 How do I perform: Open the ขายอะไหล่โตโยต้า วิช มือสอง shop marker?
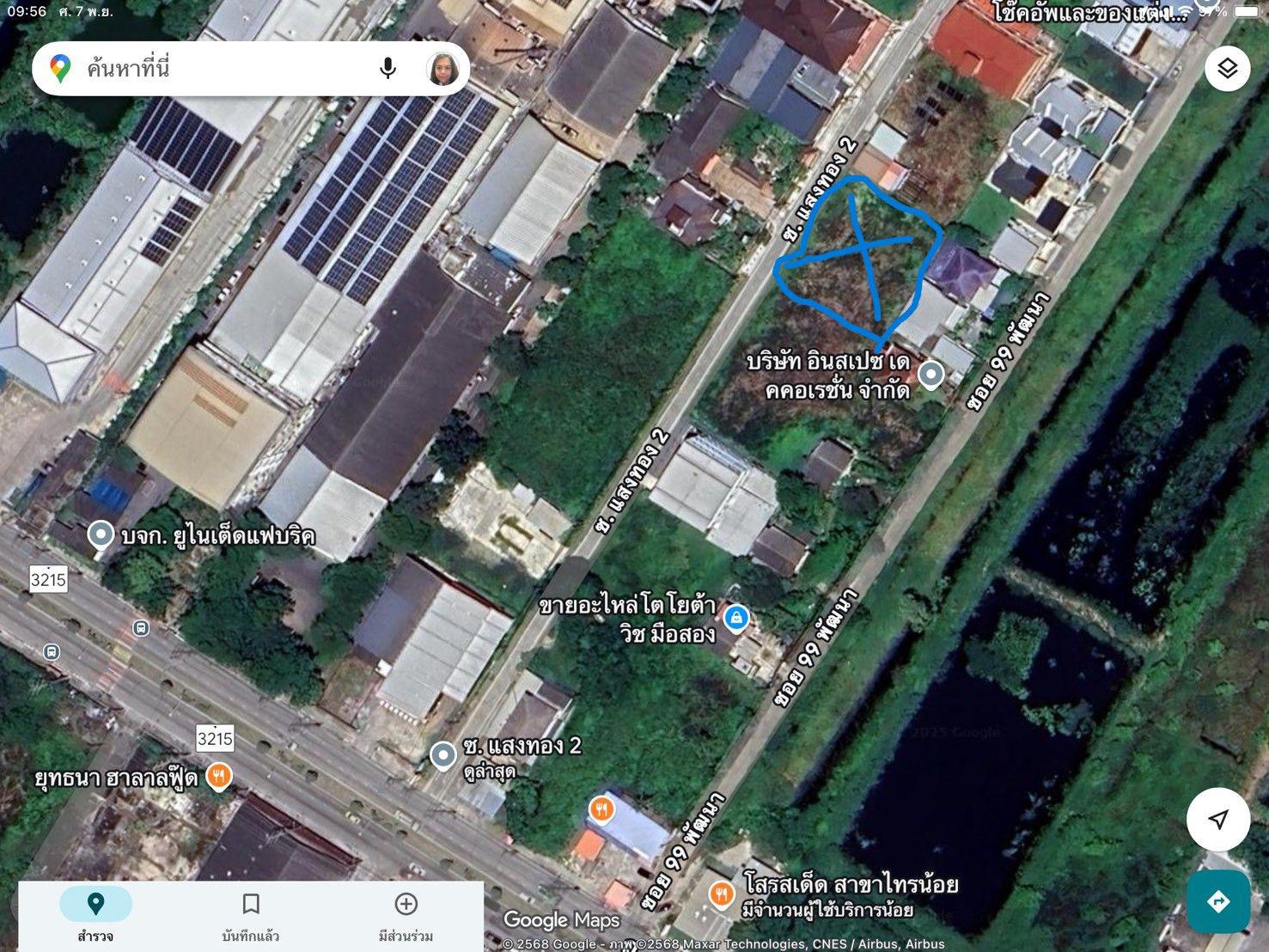coord(735,618)
